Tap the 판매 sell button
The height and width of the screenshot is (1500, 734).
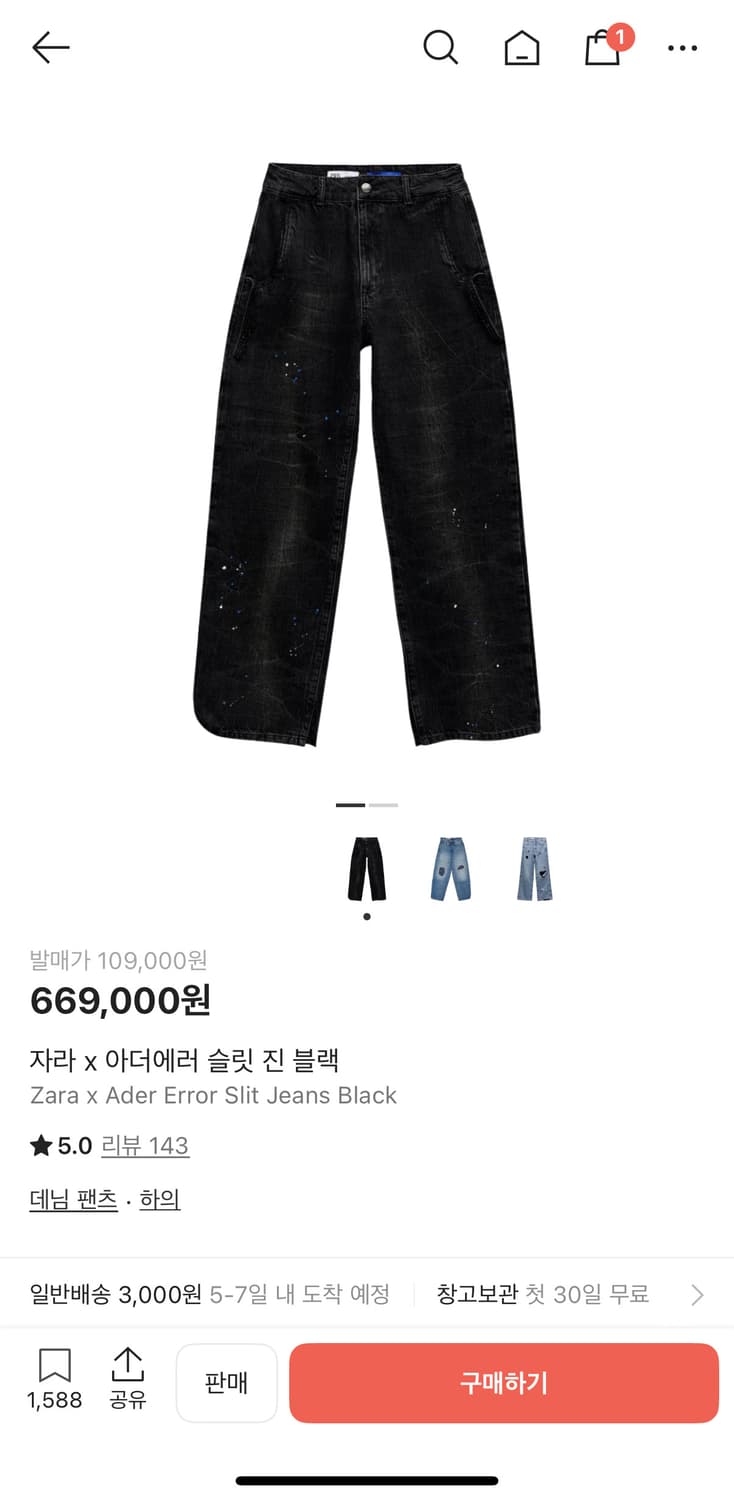pyautogui.click(x=227, y=1382)
